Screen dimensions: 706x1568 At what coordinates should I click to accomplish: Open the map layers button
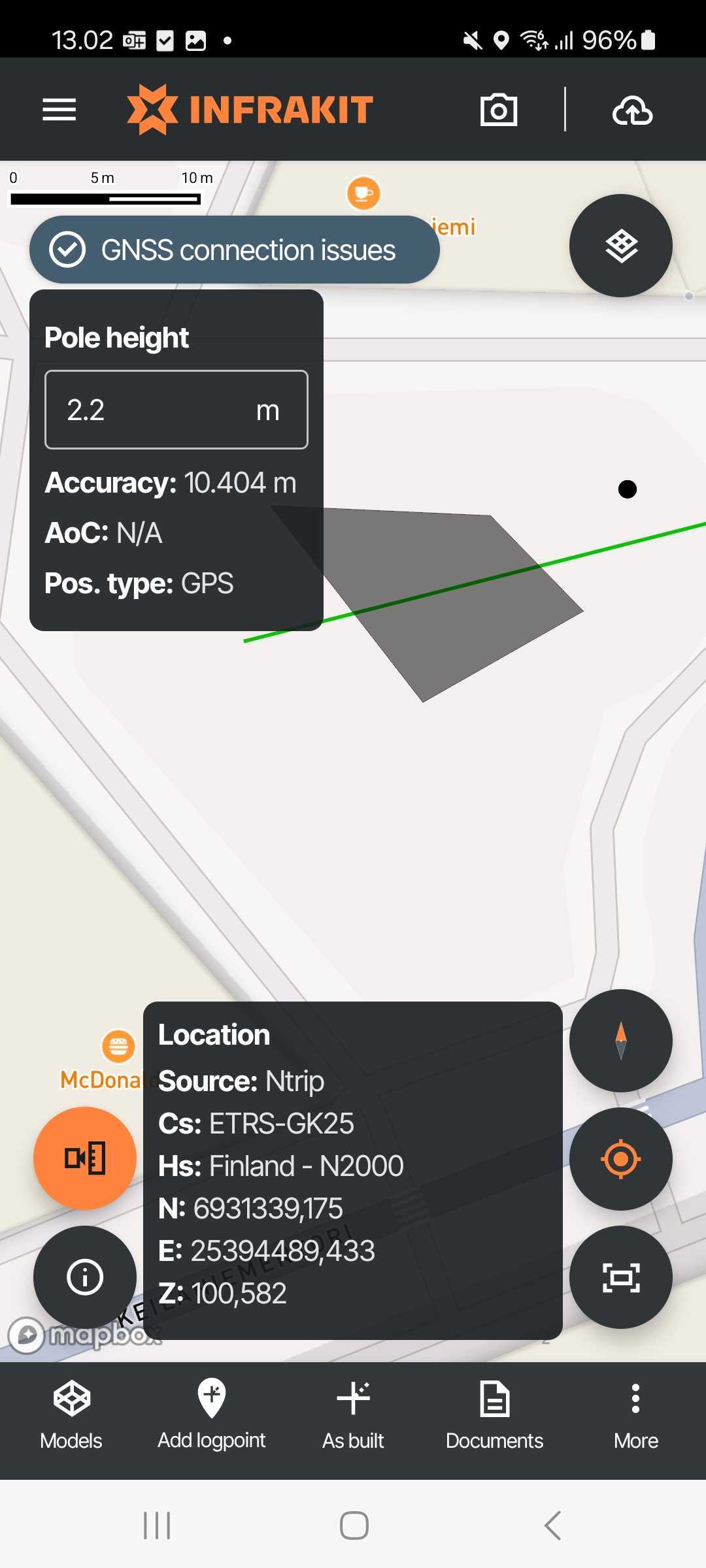(x=620, y=246)
